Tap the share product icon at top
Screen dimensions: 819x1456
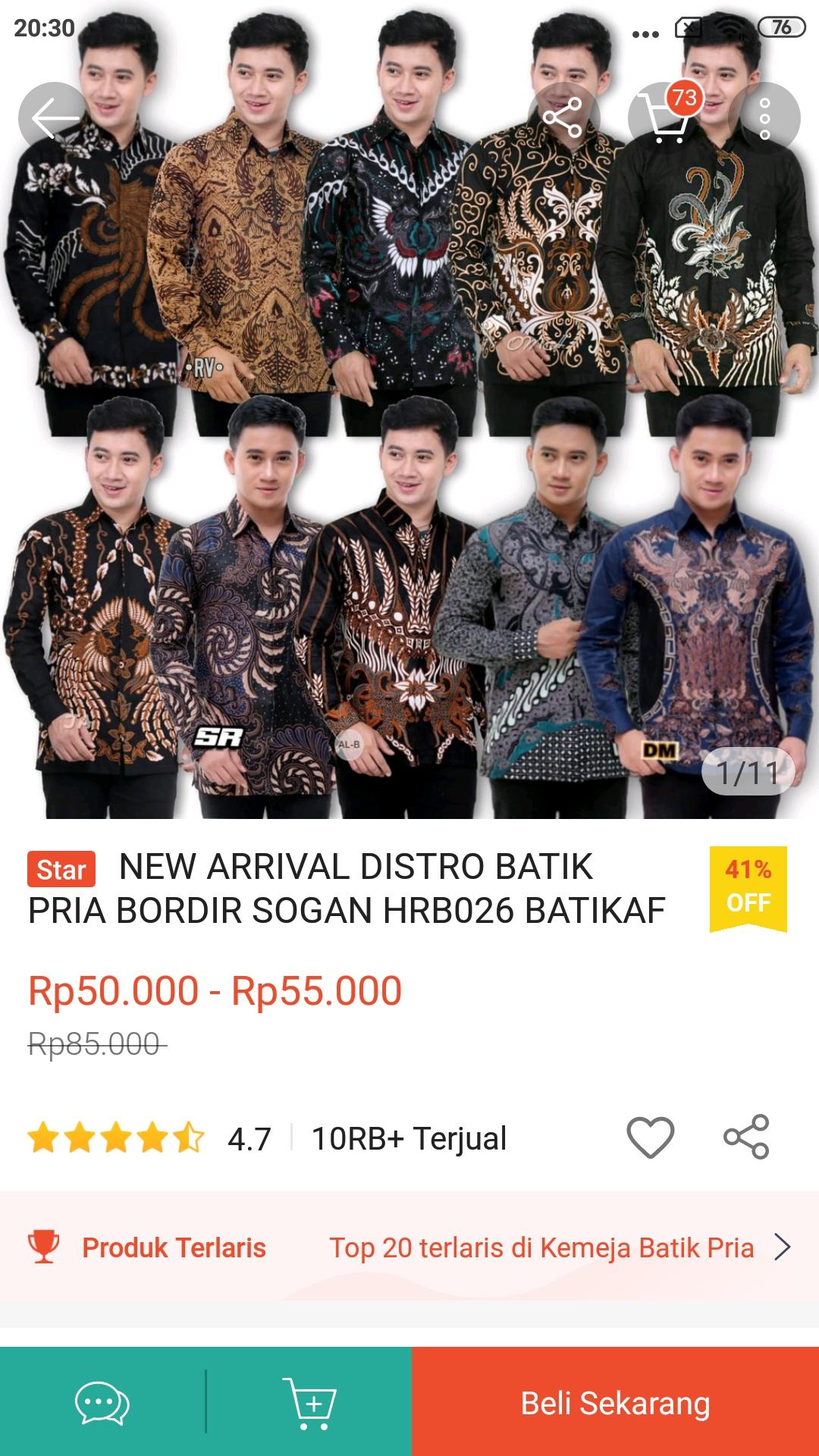[564, 118]
